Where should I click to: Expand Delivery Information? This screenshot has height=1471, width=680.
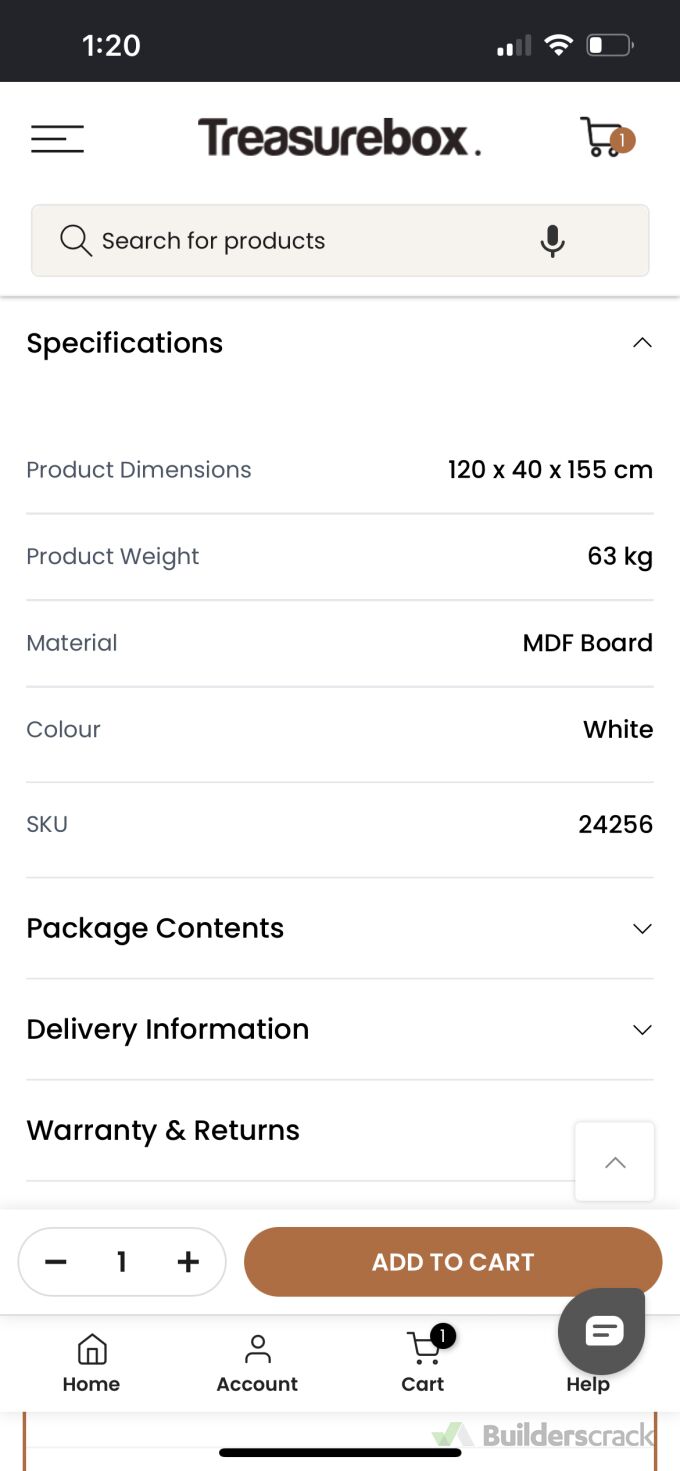pyautogui.click(x=340, y=1029)
